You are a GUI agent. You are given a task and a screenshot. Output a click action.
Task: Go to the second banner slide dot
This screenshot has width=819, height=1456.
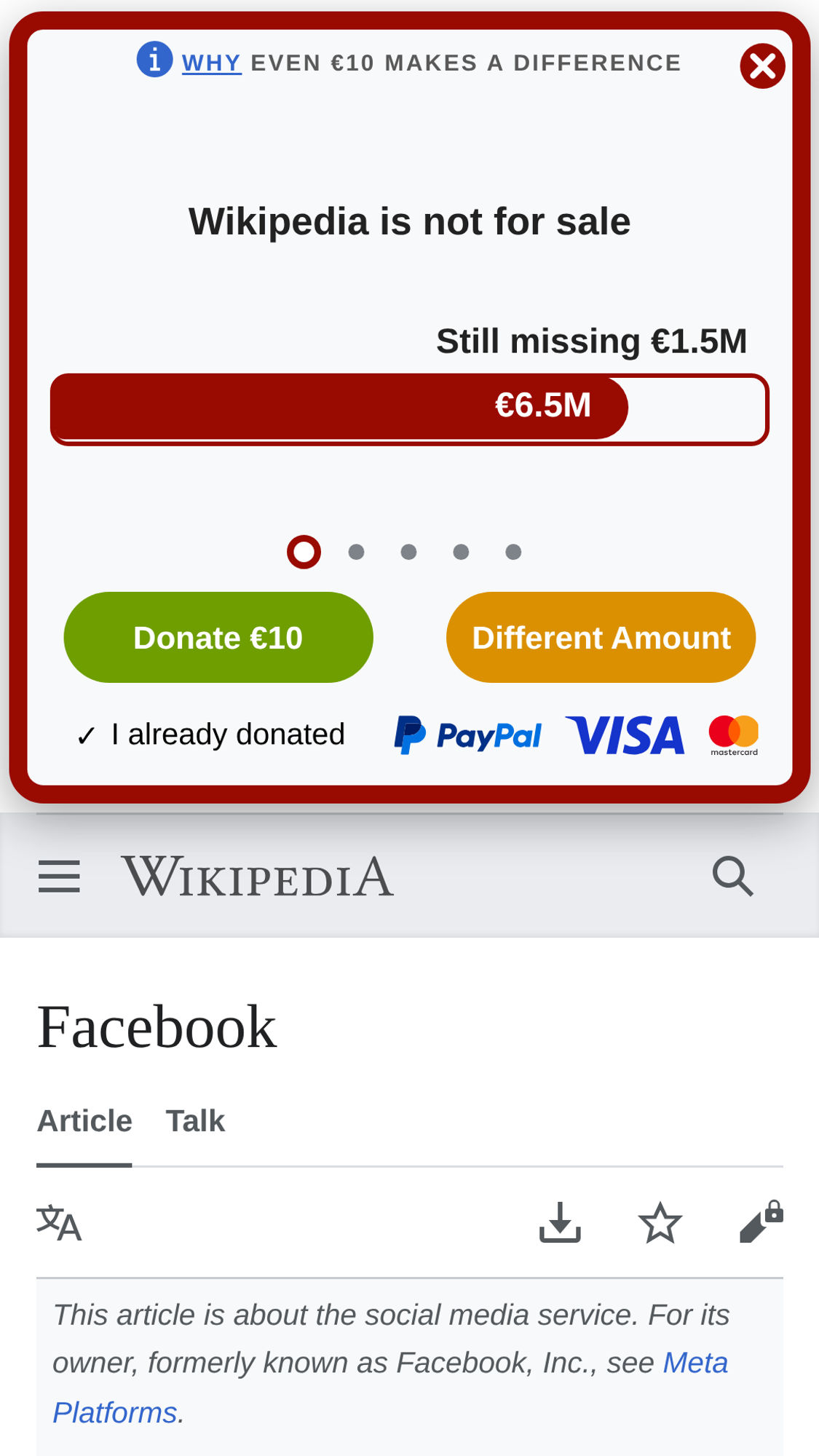point(356,552)
